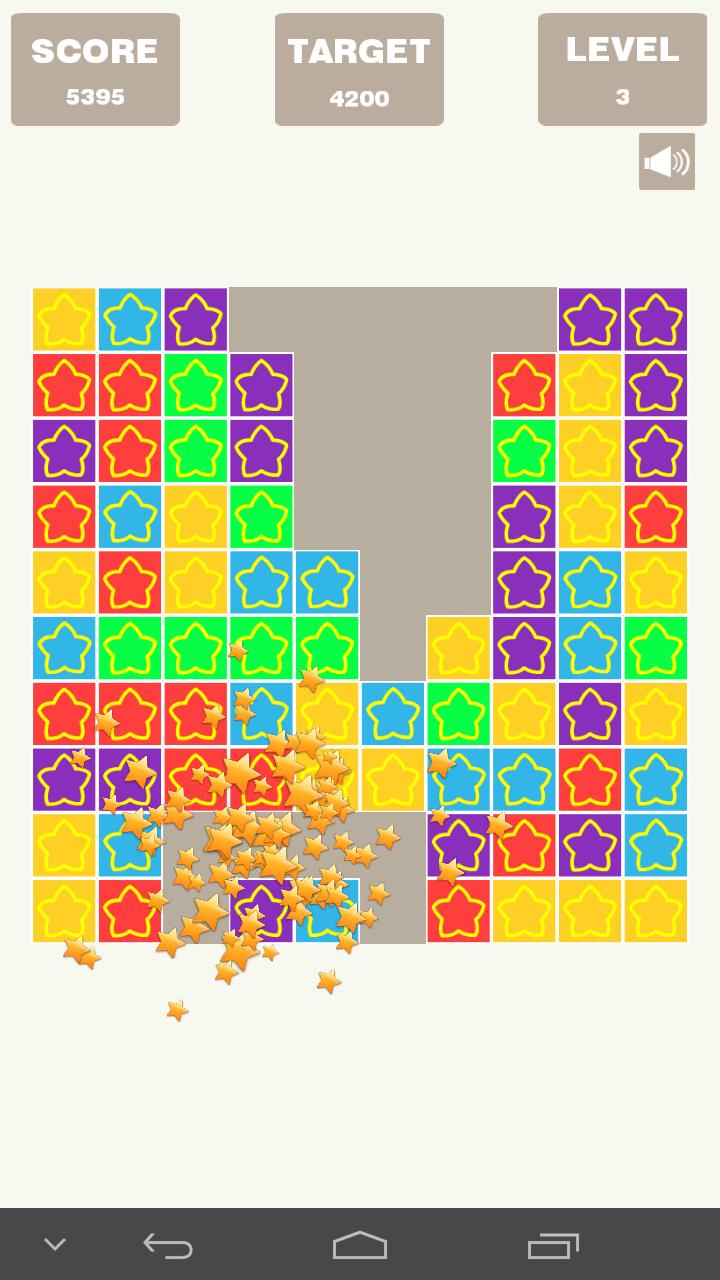720x1280 pixels.
Task: Go back with the system back button
Action: [x=168, y=1245]
